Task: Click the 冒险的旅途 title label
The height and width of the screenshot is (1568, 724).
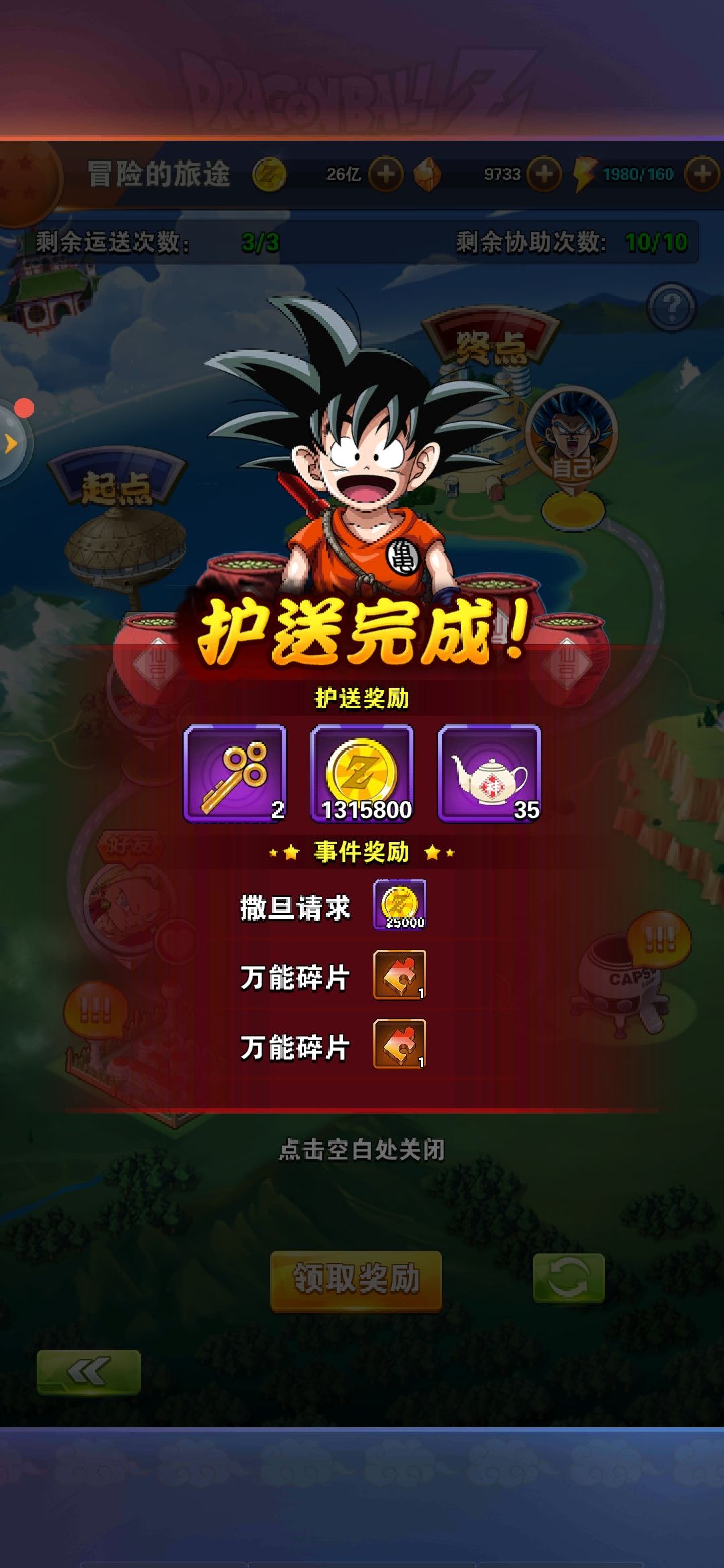Action: pos(158,173)
